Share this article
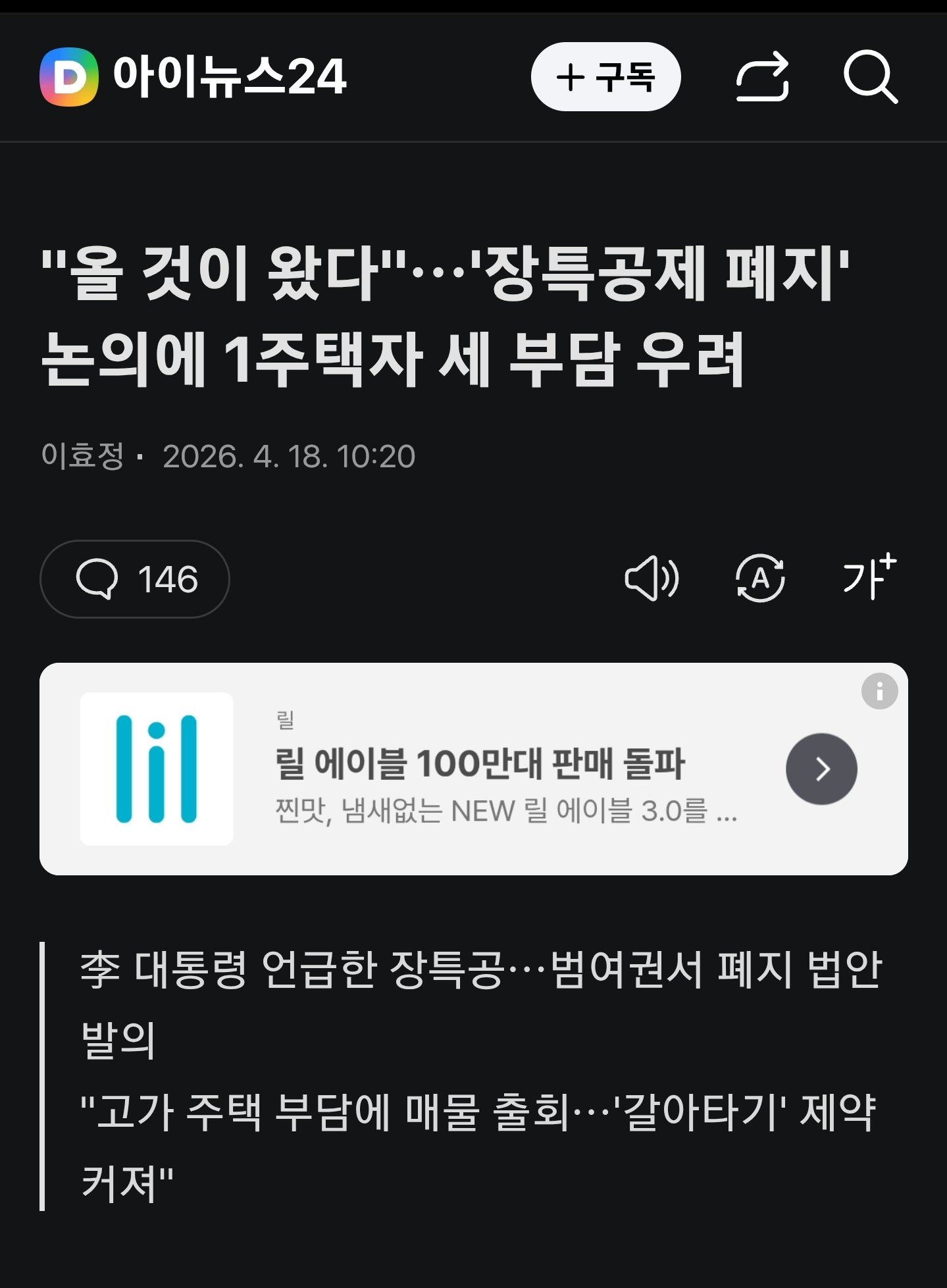This screenshot has height=1288, width=947. [x=762, y=77]
